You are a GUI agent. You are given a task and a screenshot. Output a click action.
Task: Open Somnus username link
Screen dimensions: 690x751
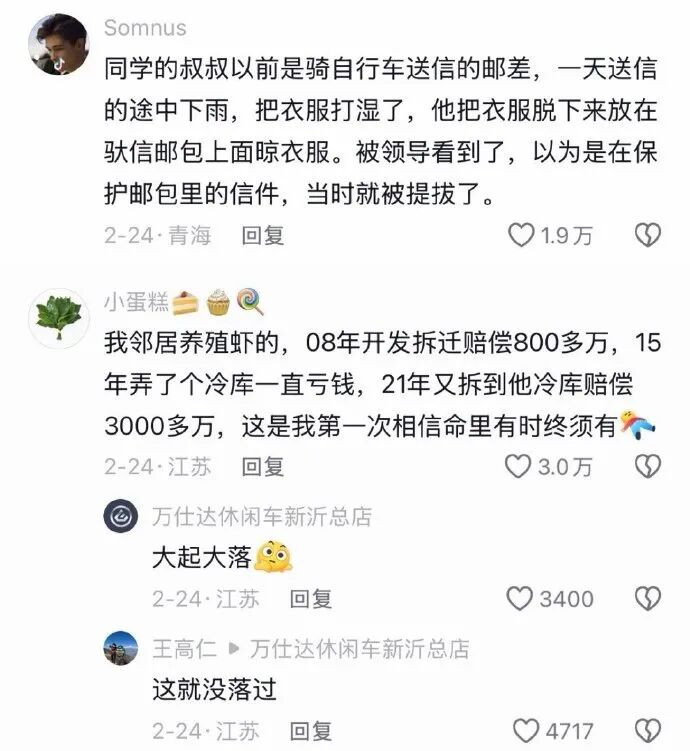click(145, 27)
